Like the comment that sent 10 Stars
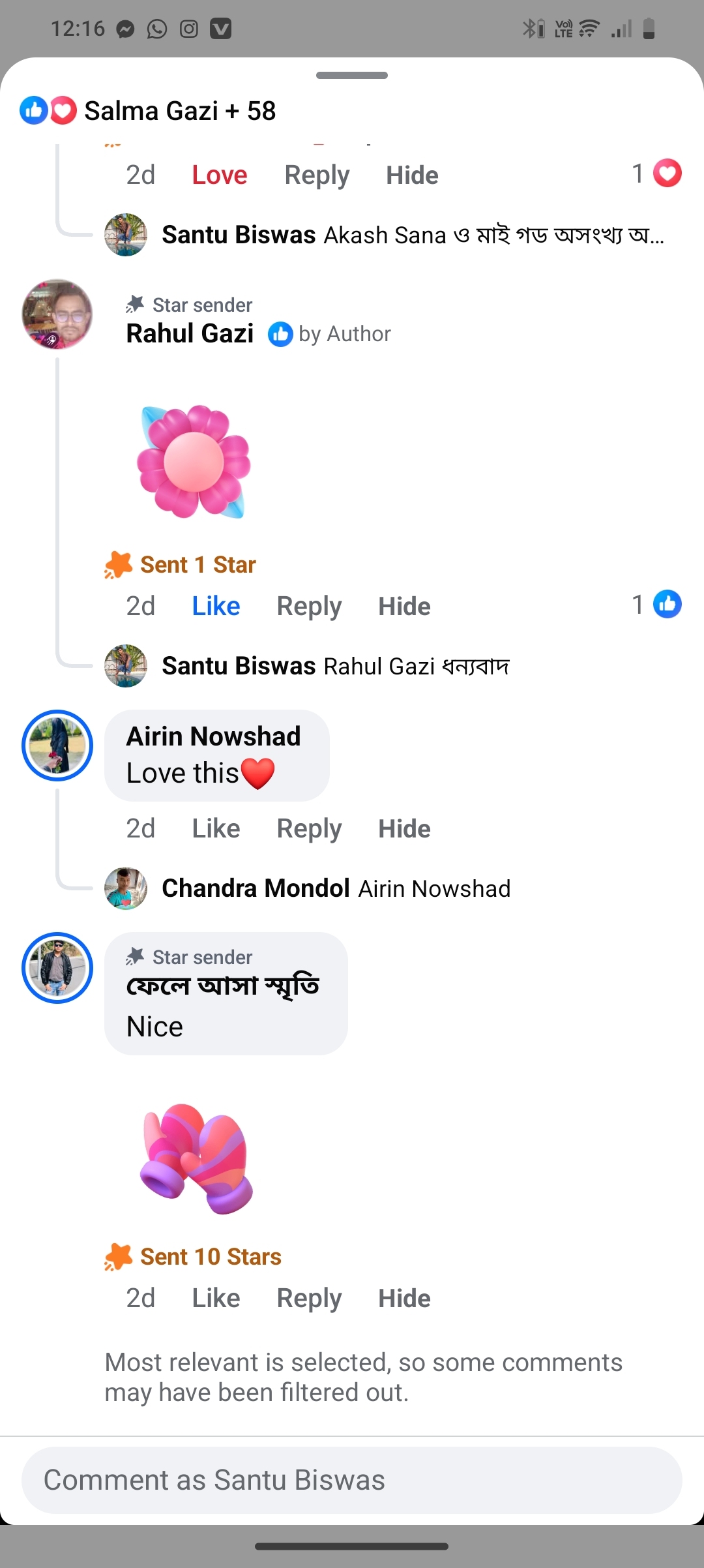 [216, 1298]
